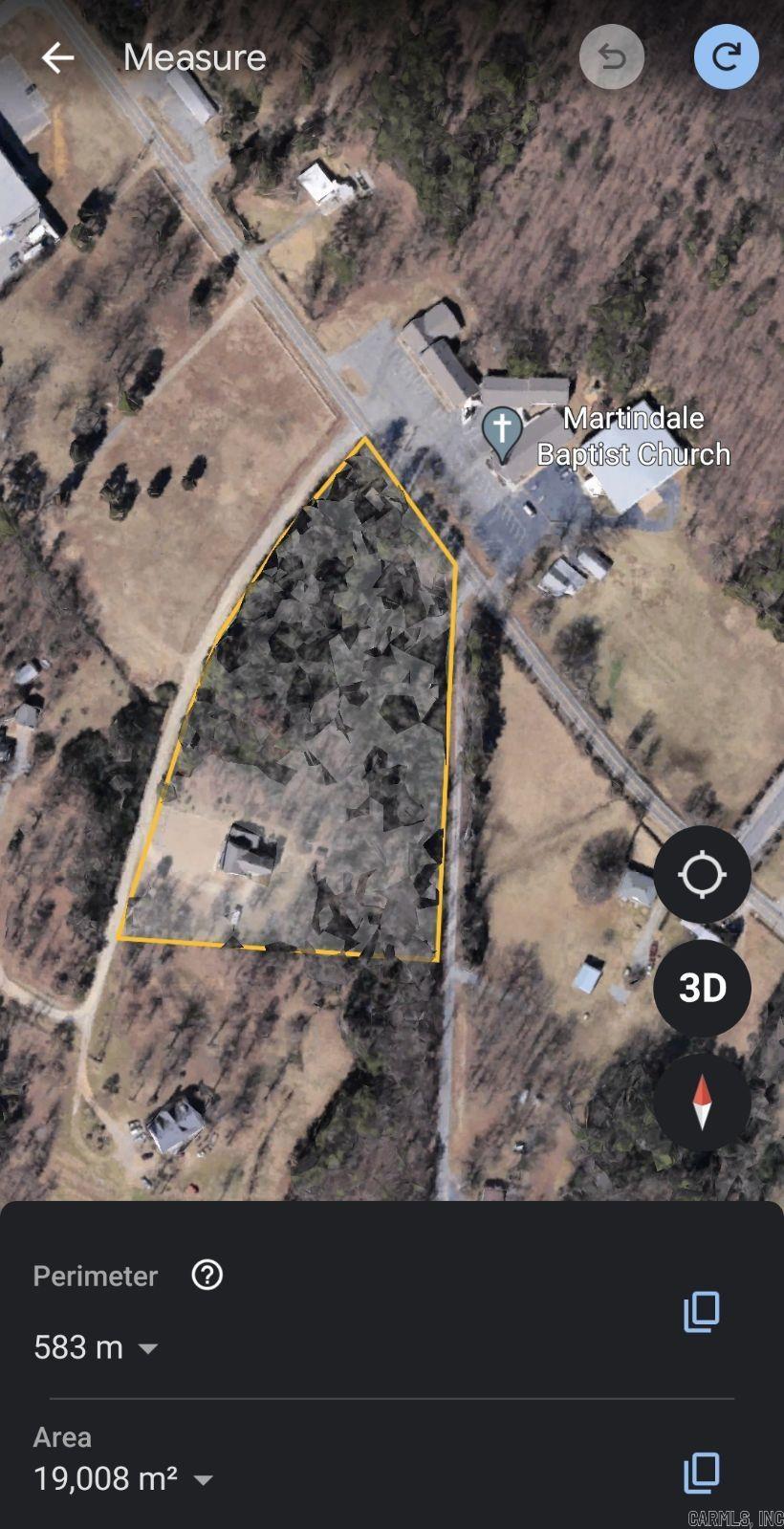Screen dimensions: 784x1529
Task: Open the Martindale Baptist Church place marker
Action: [502, 433]
